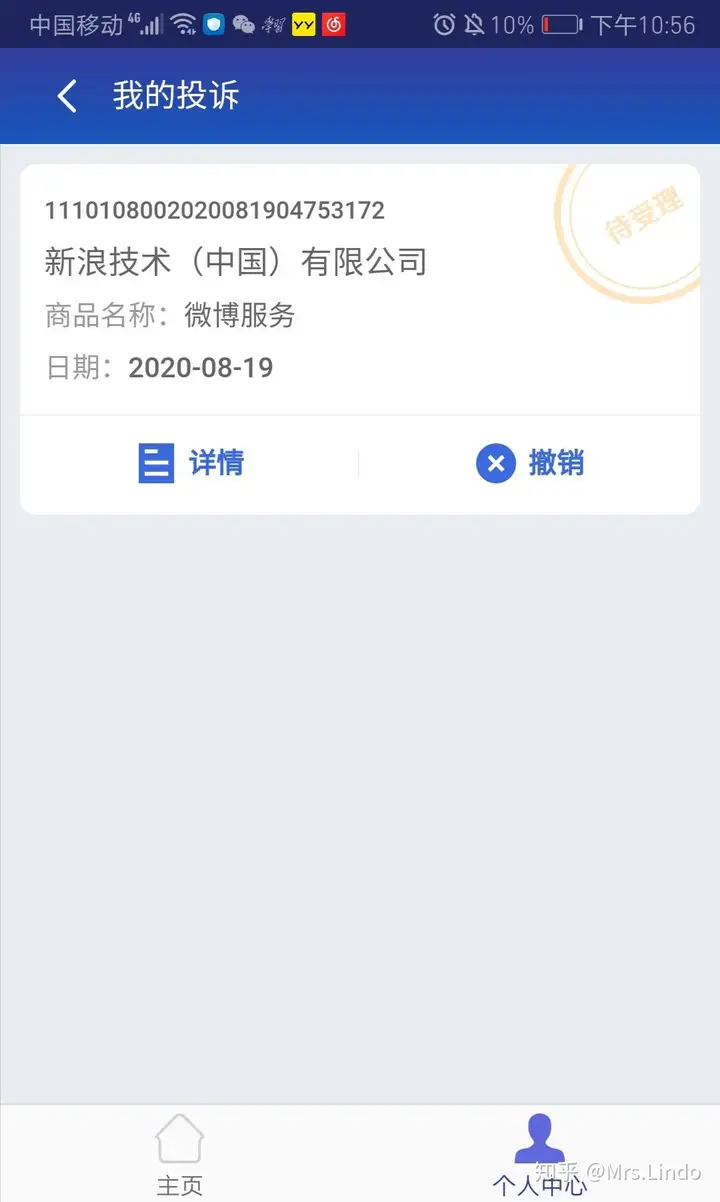This screenshot has height=1202, width=720.
Task: Tap 撤销 to withdraw the complaint
Action: coord(529,464)
